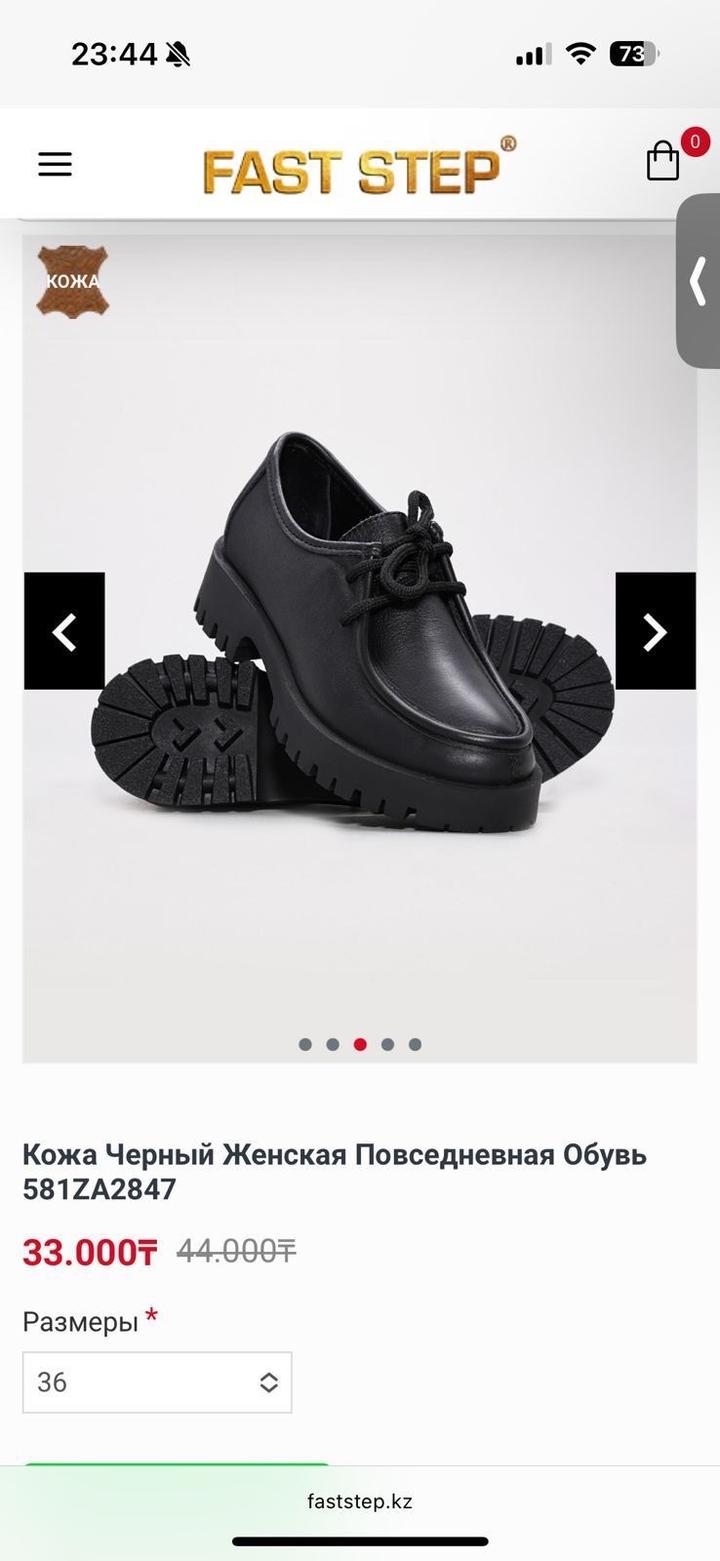Show next product photo
The width and height of the screenshot is (720, 1561).
click(655, 631)
